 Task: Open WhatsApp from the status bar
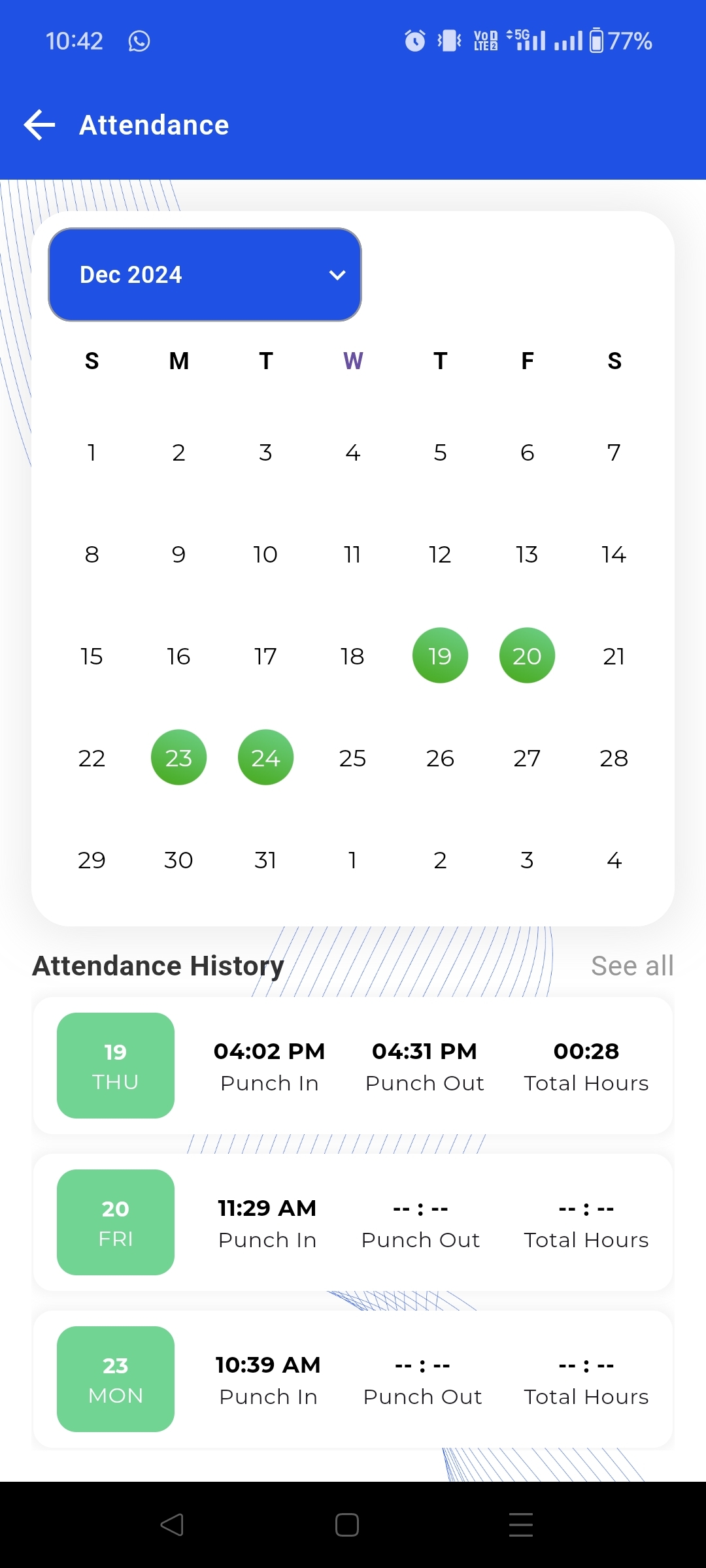click(x=139, y=41)
